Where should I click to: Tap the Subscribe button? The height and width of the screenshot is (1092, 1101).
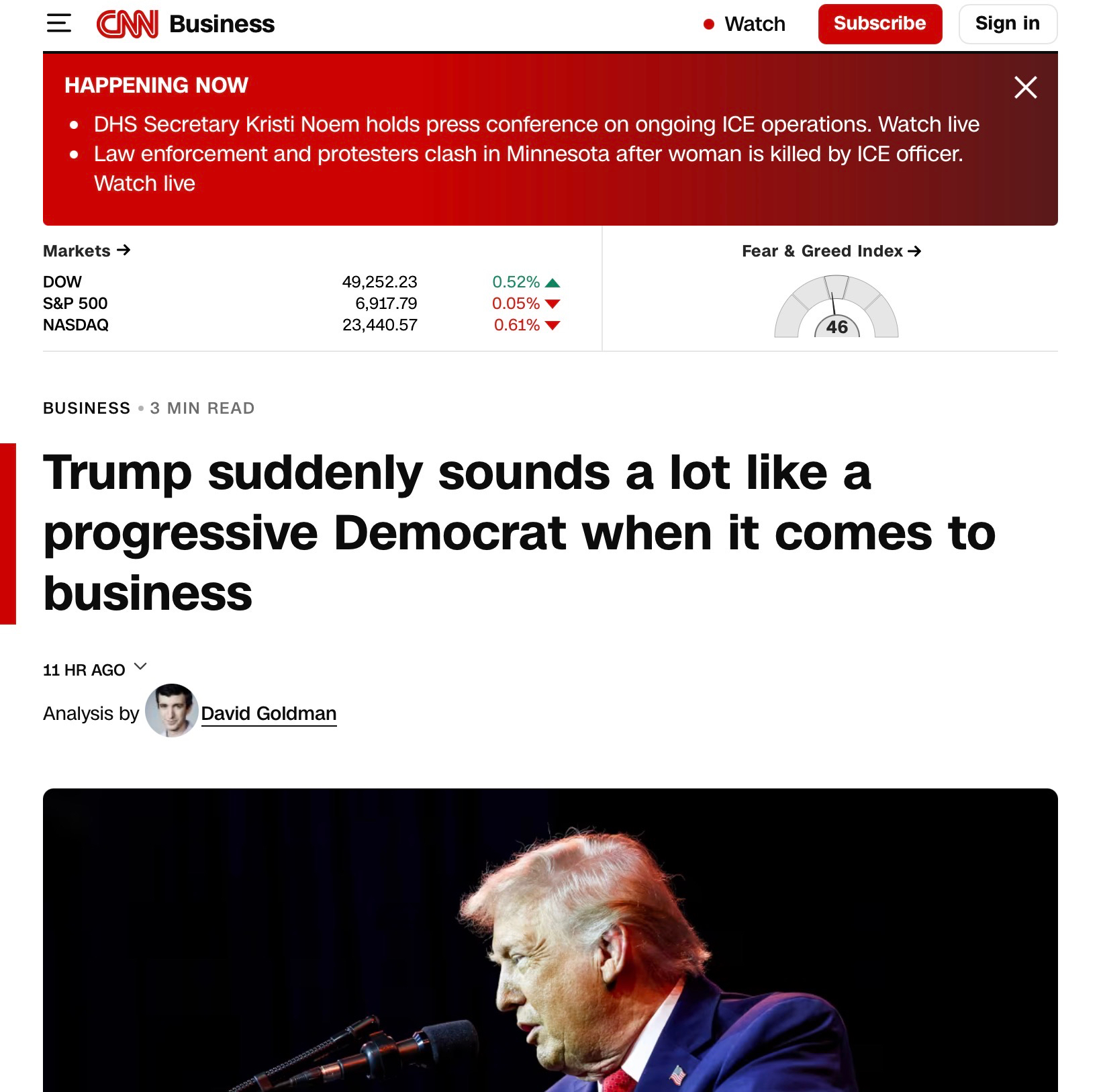(879, 24)
